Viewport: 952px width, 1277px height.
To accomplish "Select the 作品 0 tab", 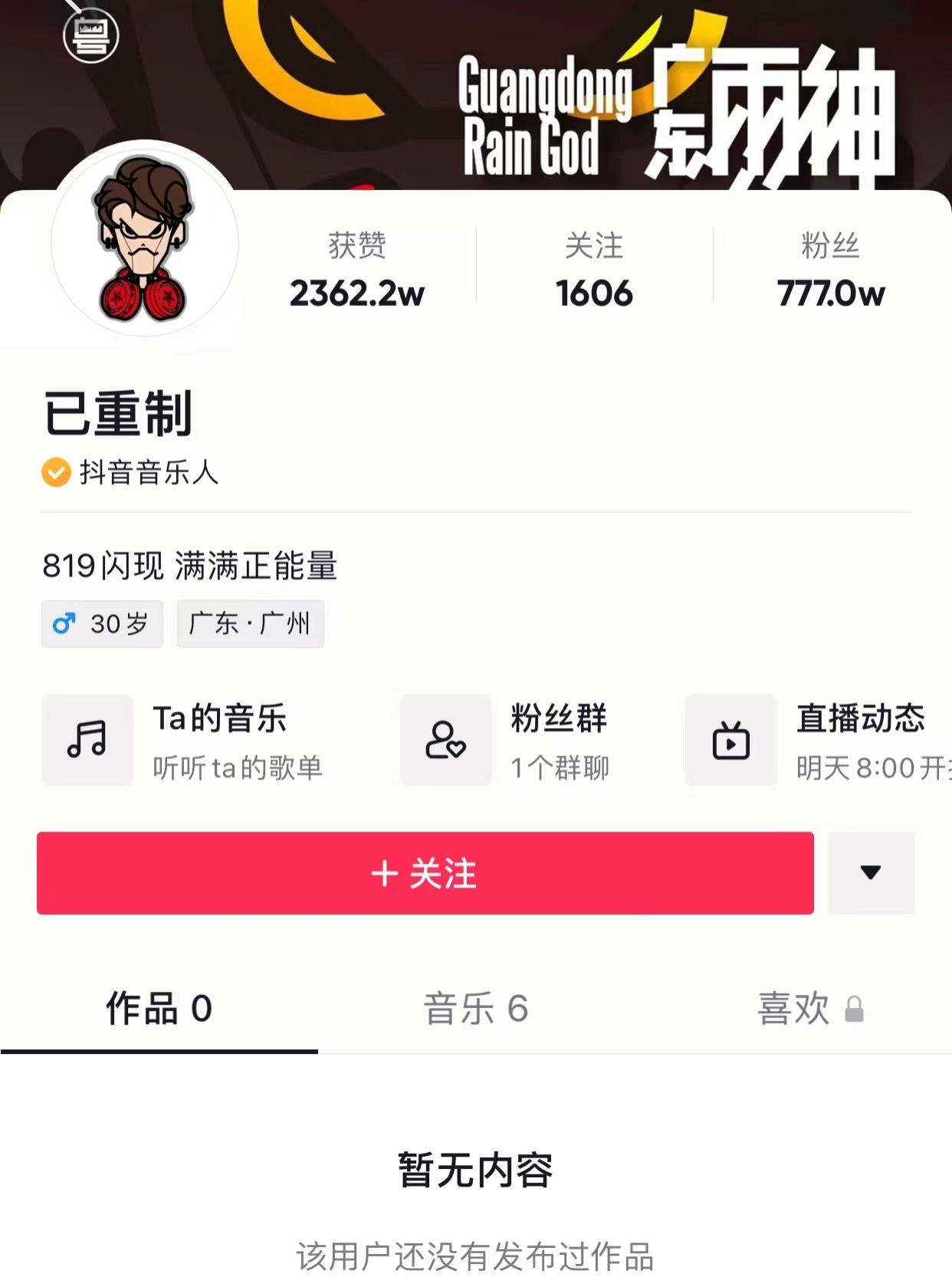I will tap(159, 1009).
